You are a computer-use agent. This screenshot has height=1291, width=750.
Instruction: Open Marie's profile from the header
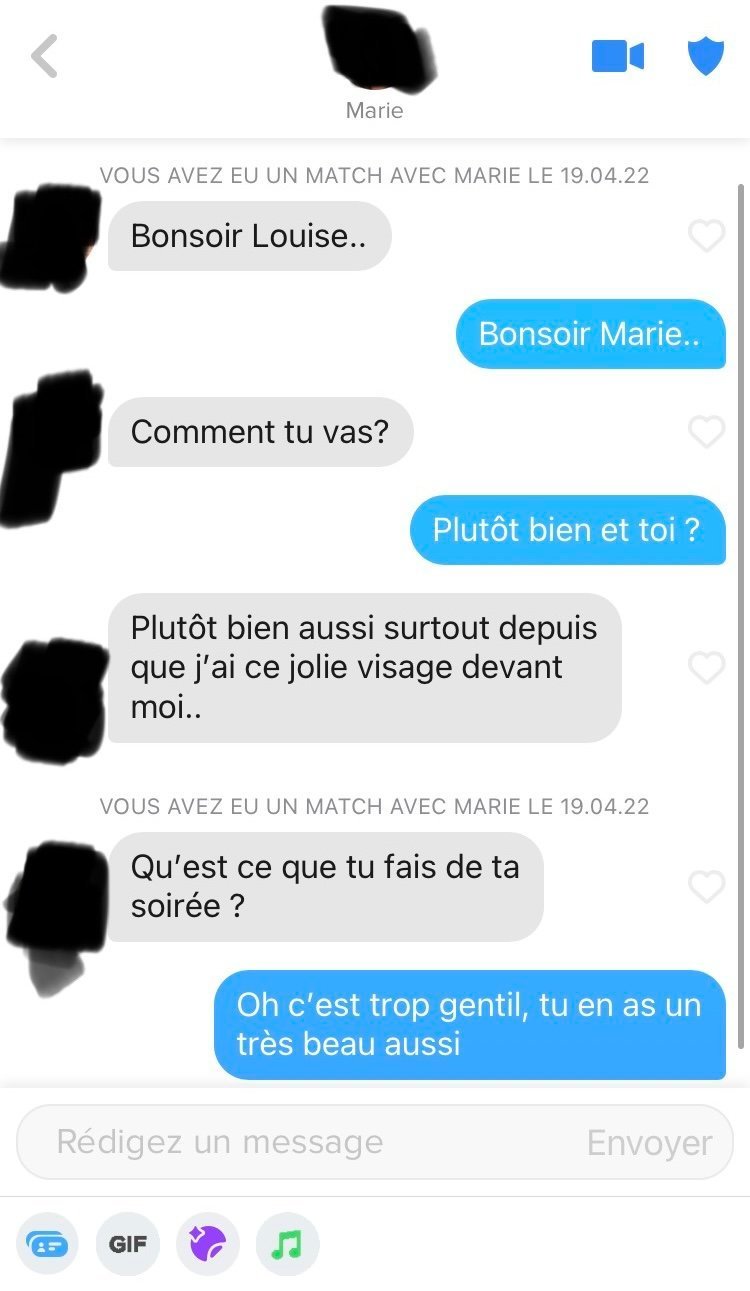tap(375, 62)
